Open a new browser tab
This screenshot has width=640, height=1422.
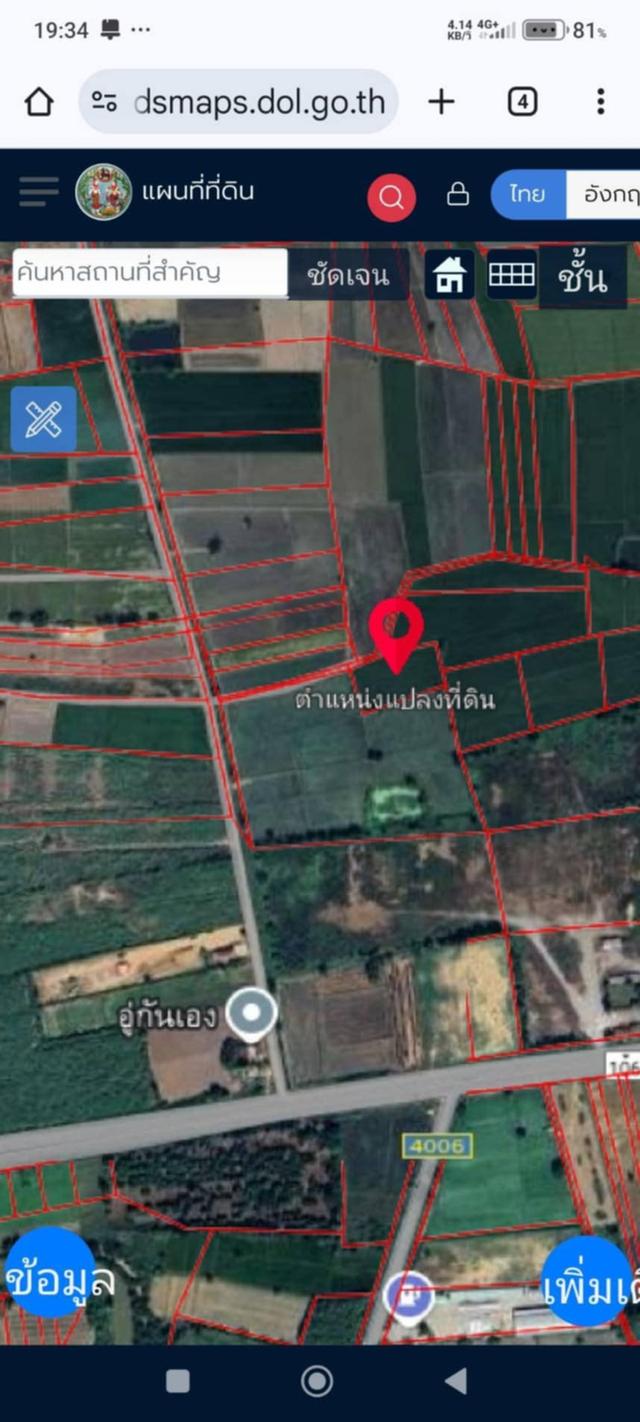(441, 101)
